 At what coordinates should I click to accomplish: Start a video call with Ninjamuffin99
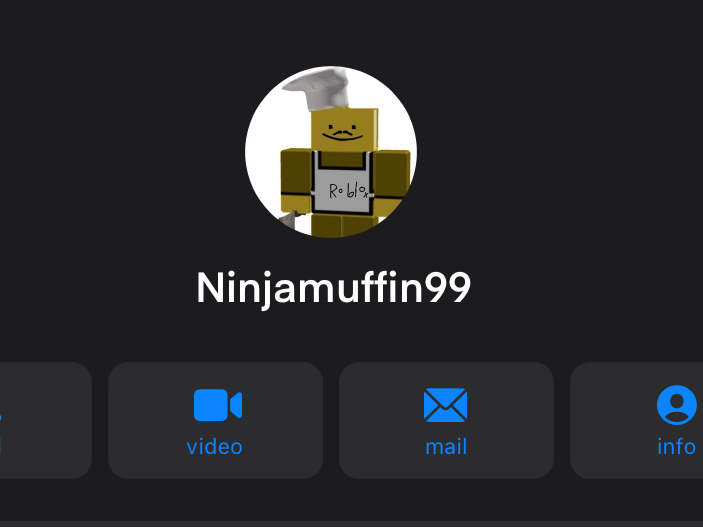pos(215,420)
